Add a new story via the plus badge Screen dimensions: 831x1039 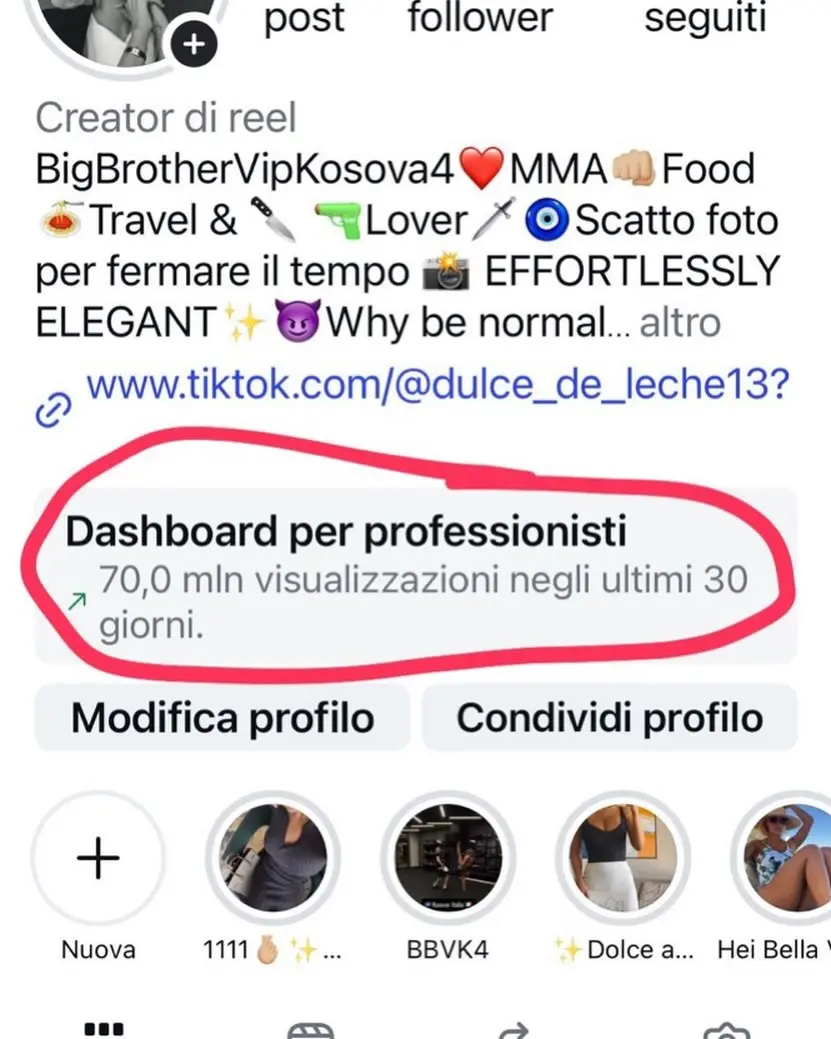click(196, 45)
